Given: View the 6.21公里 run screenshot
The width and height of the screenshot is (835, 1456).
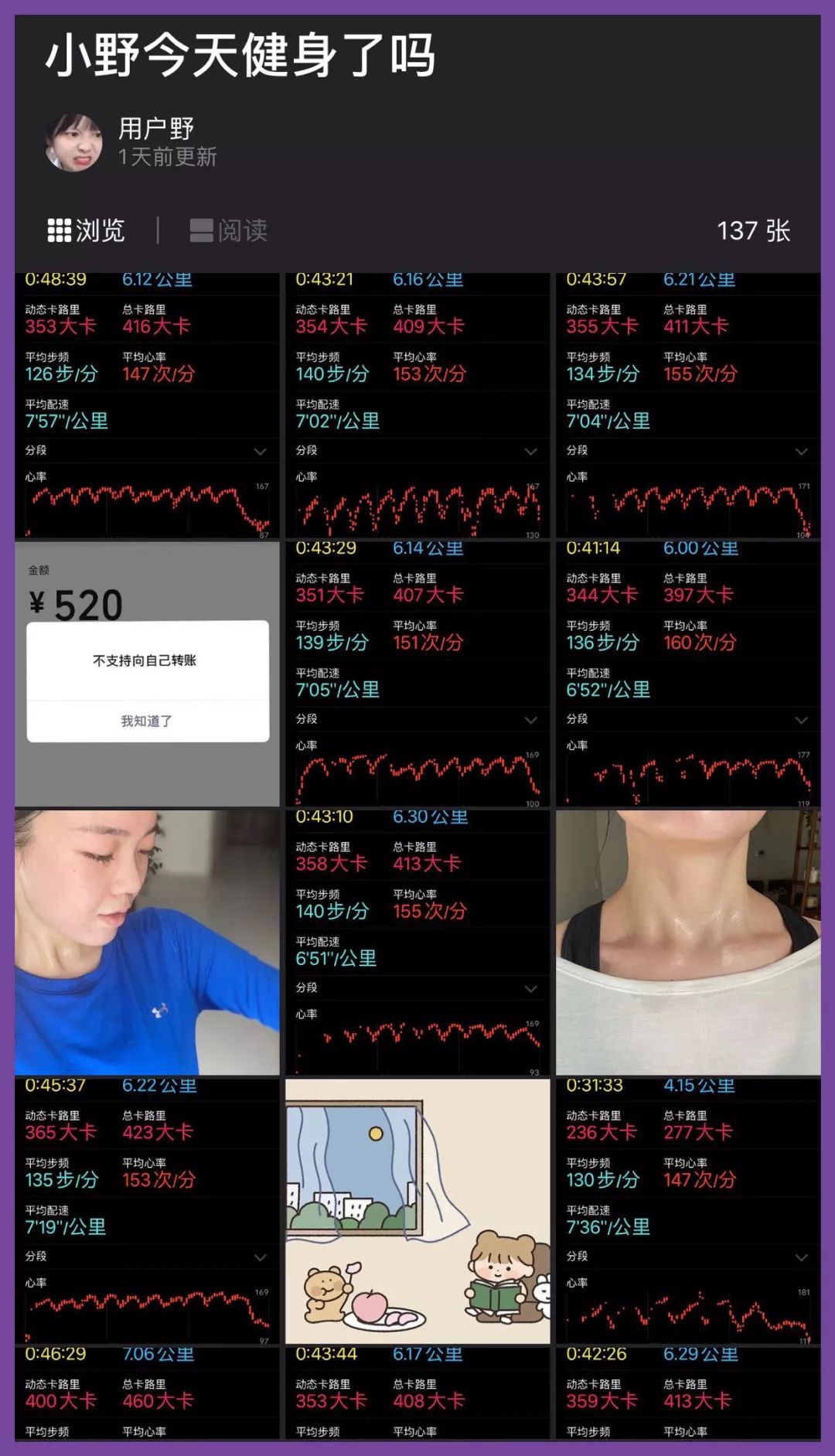Looking at the screenshot, I should (688, 405).
